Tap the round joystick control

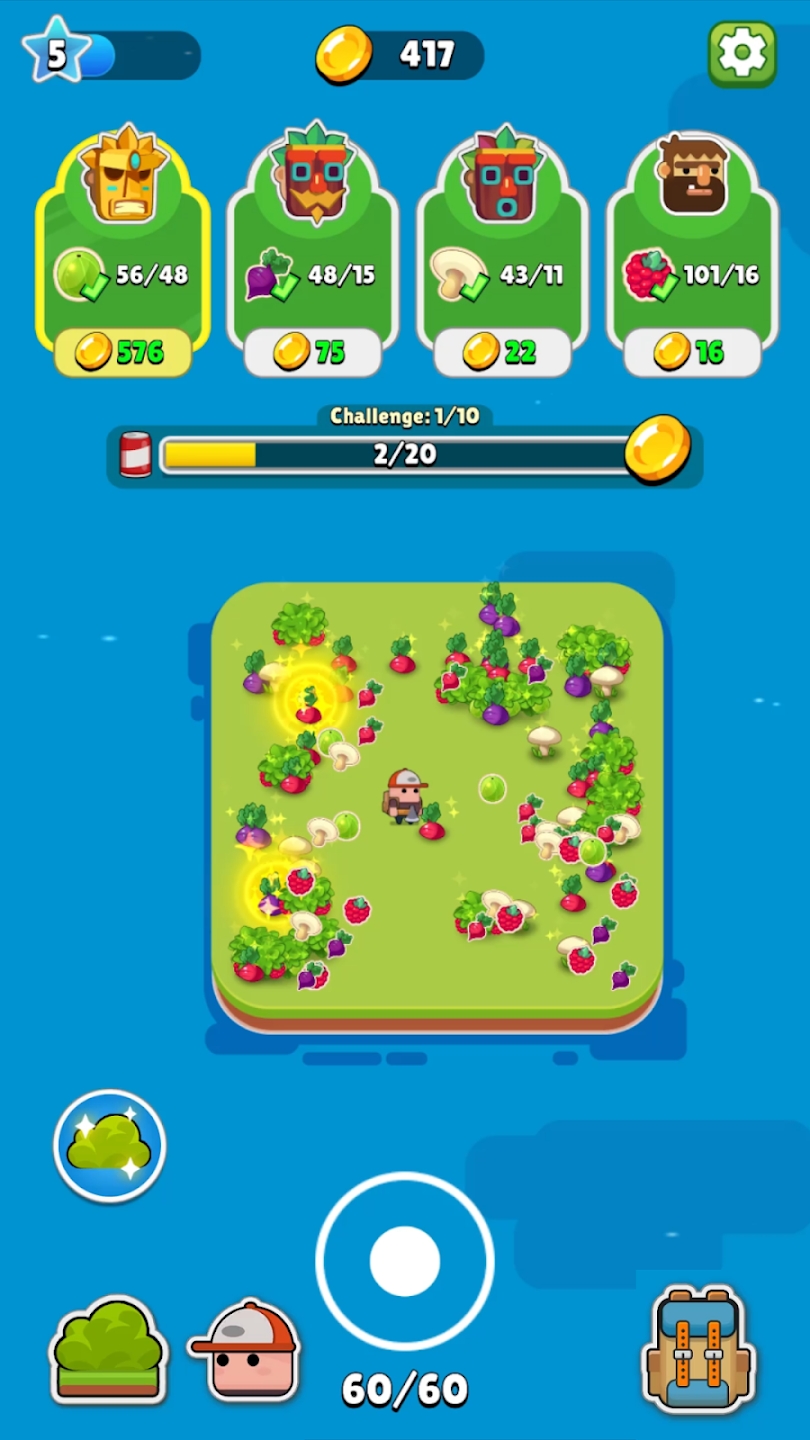(404, 1261)
